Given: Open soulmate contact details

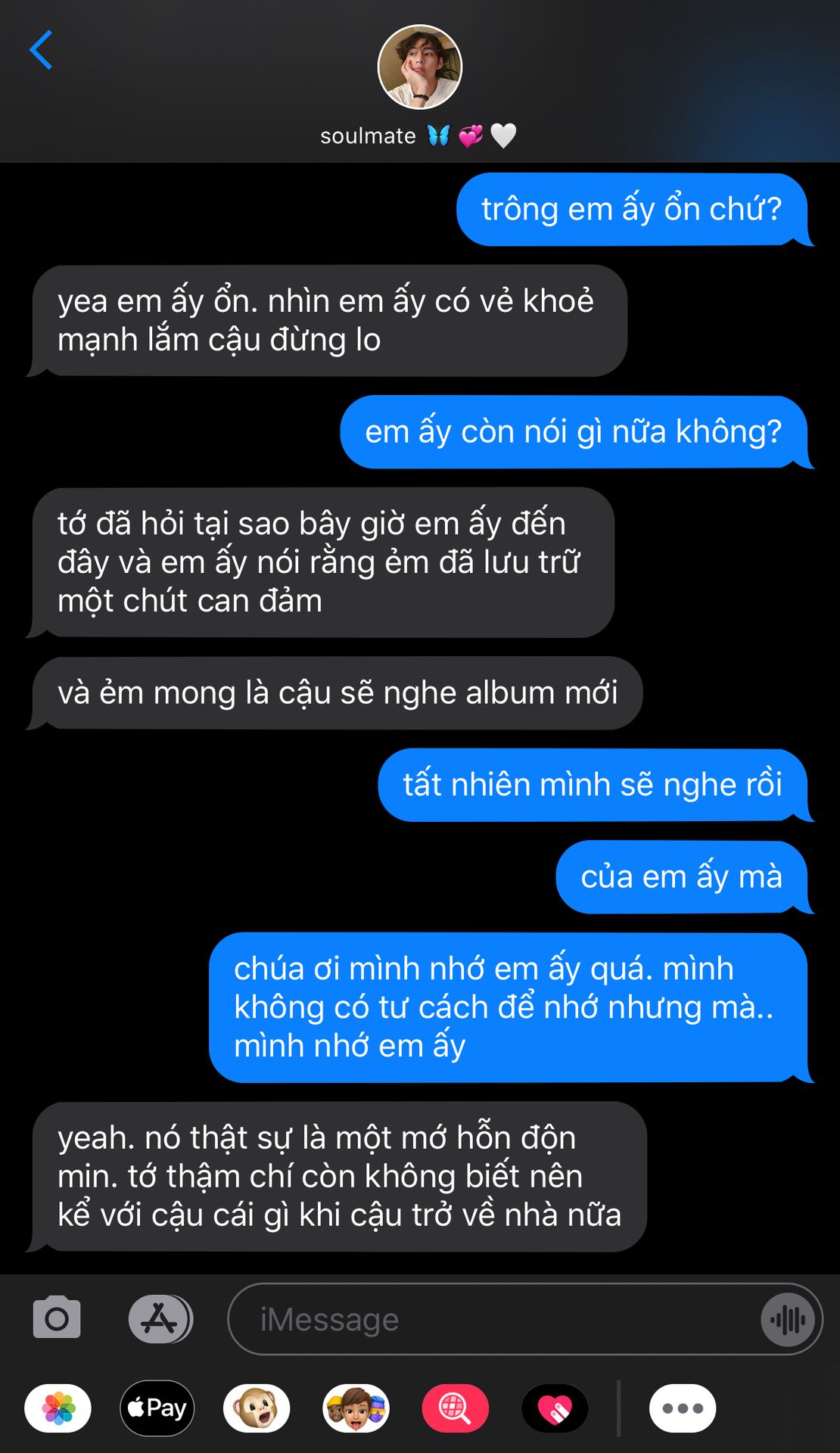Looking at the screenshot, I should tap(419, 68).
